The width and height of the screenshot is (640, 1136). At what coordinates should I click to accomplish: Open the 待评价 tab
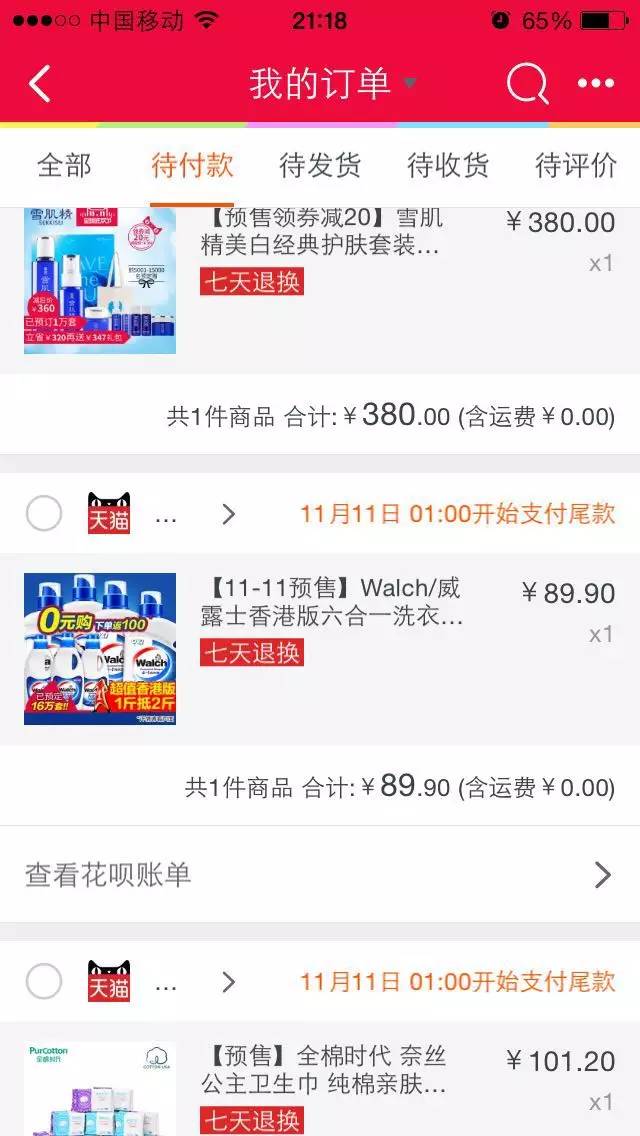click(576, 165)
